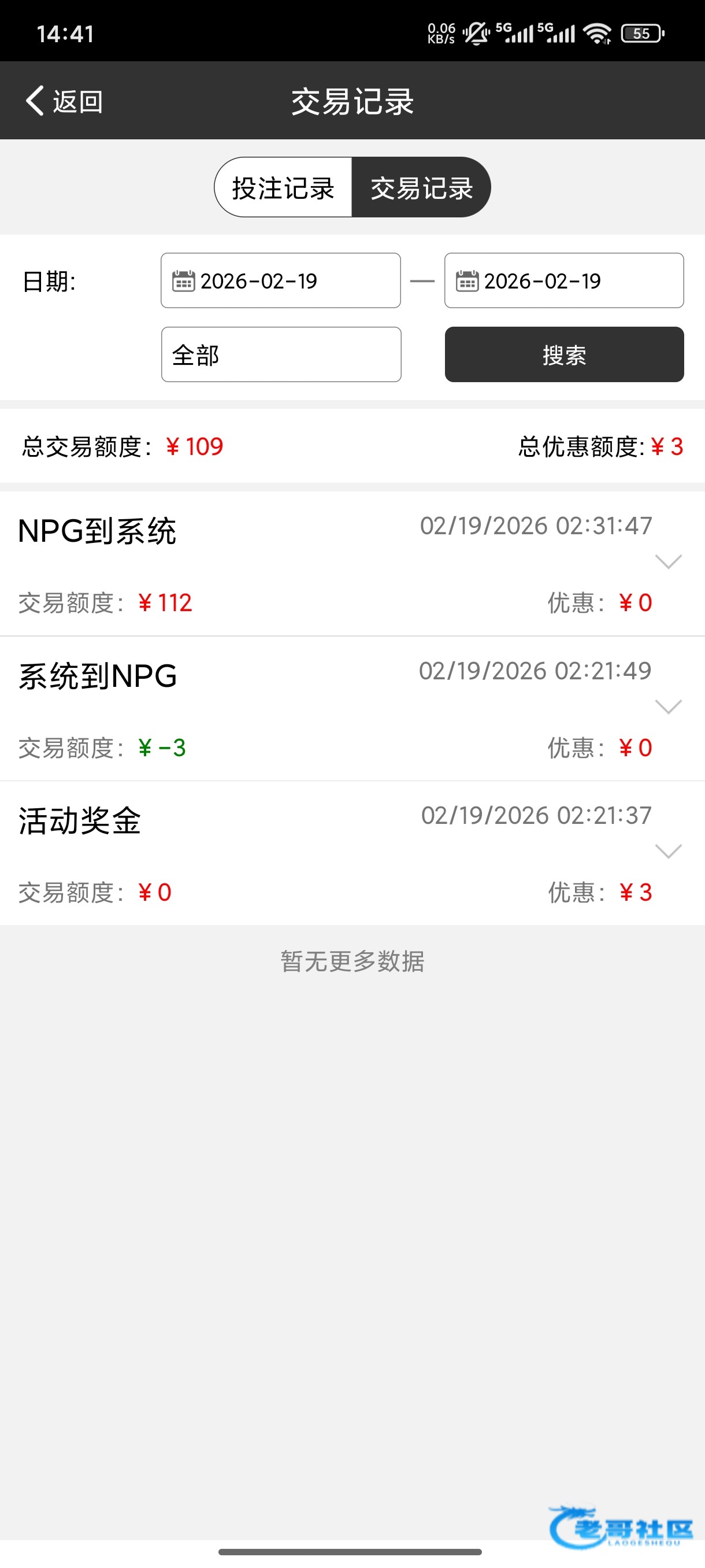705x1568 pixels.
Task: Switch to the 投注记录 tab
Action: click(x=284, y=187)
